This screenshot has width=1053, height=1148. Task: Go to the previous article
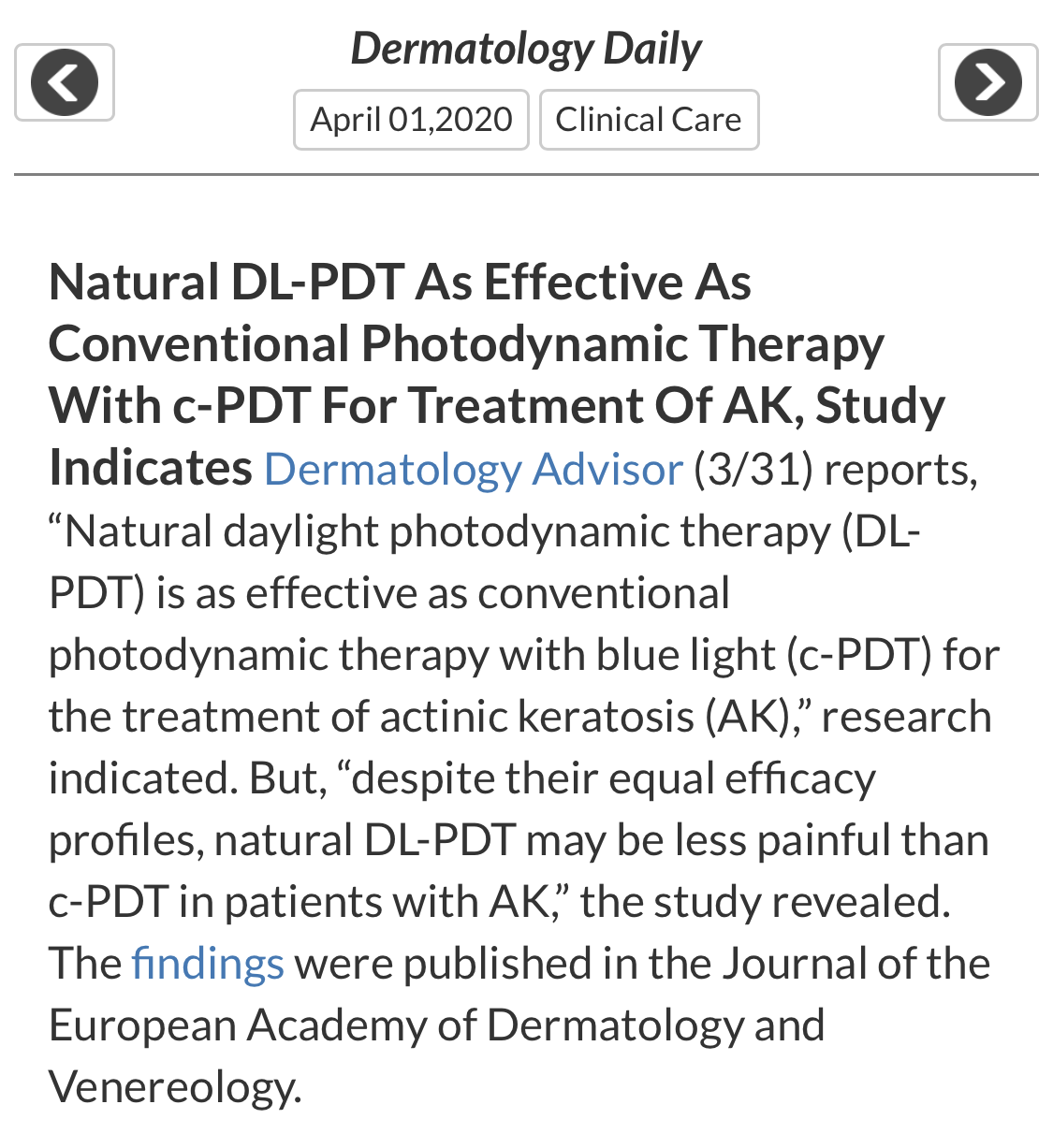(x=65, y=82)
